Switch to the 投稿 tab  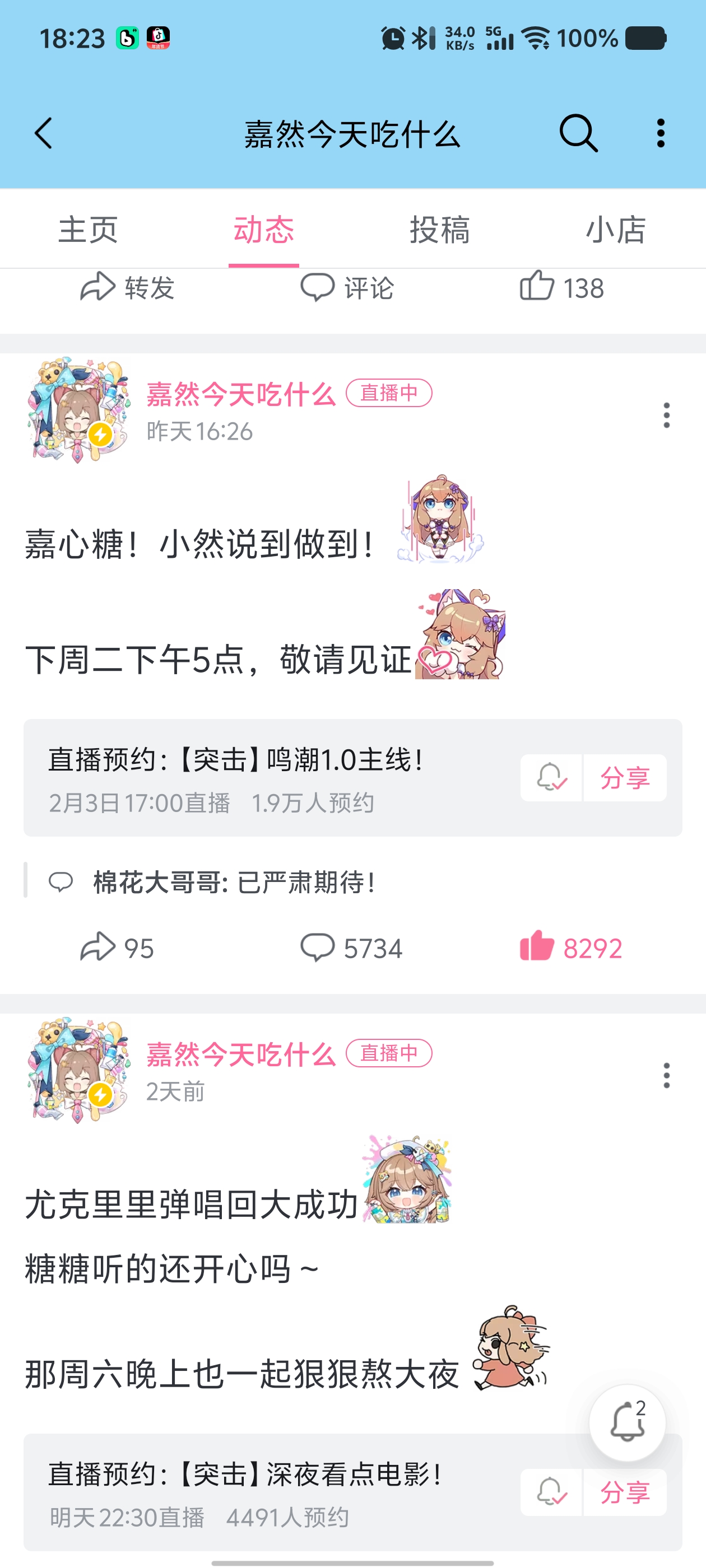(439, 230)
